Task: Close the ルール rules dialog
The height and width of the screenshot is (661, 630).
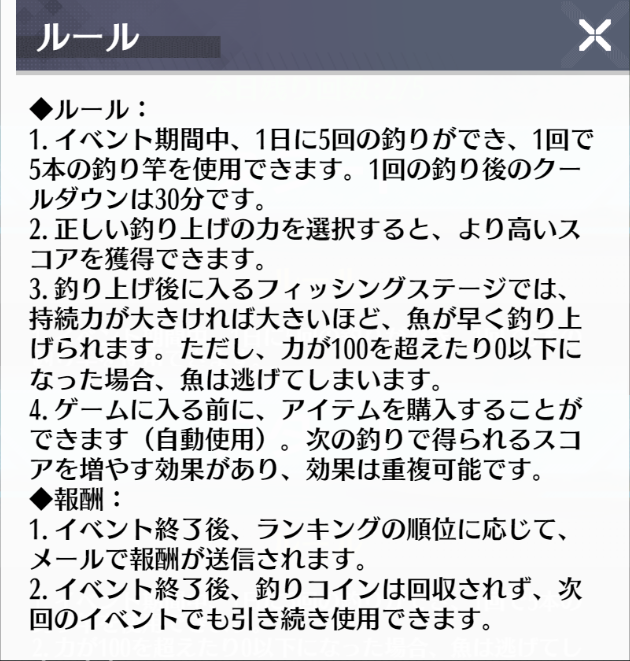Action: coord(594,37)
